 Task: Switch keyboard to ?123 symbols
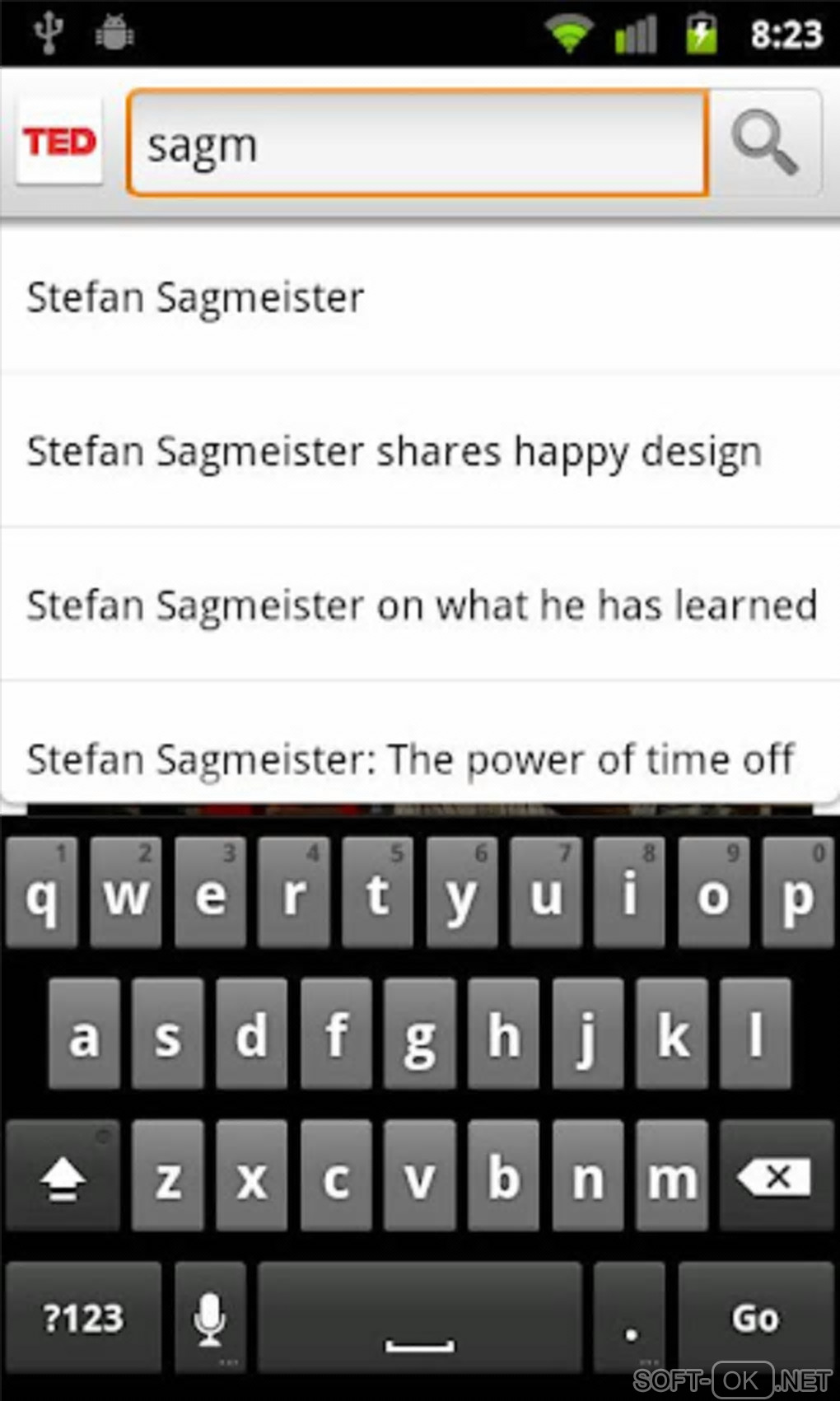tap(83, 1317)
